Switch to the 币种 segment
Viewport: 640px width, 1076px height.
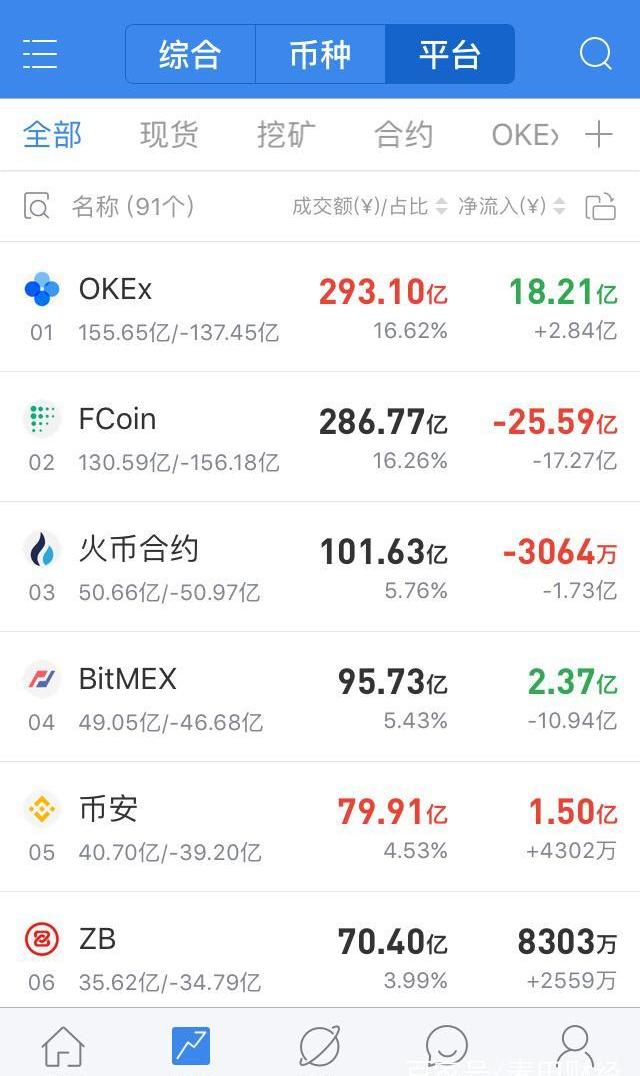pyautogui.click(x=320, y=54)
